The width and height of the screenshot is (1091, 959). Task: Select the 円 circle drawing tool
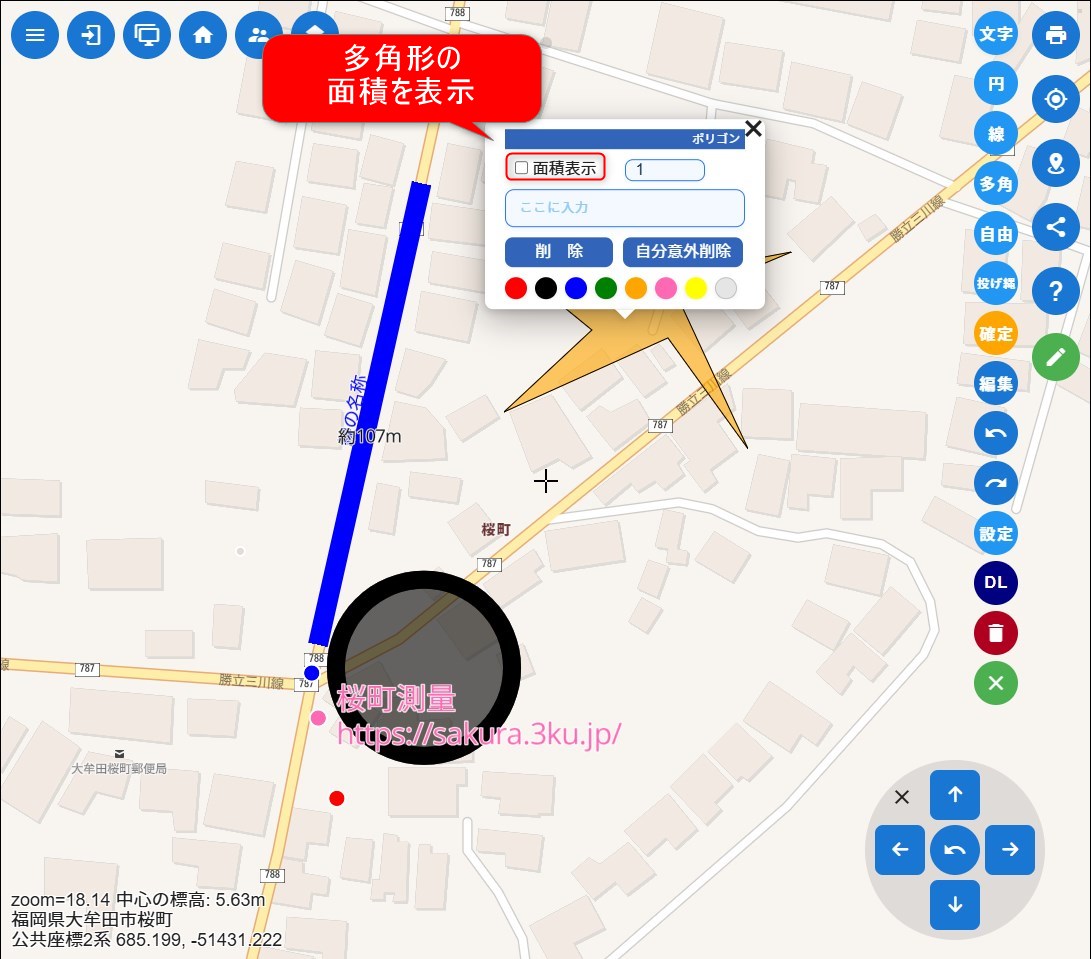[995, 84]
